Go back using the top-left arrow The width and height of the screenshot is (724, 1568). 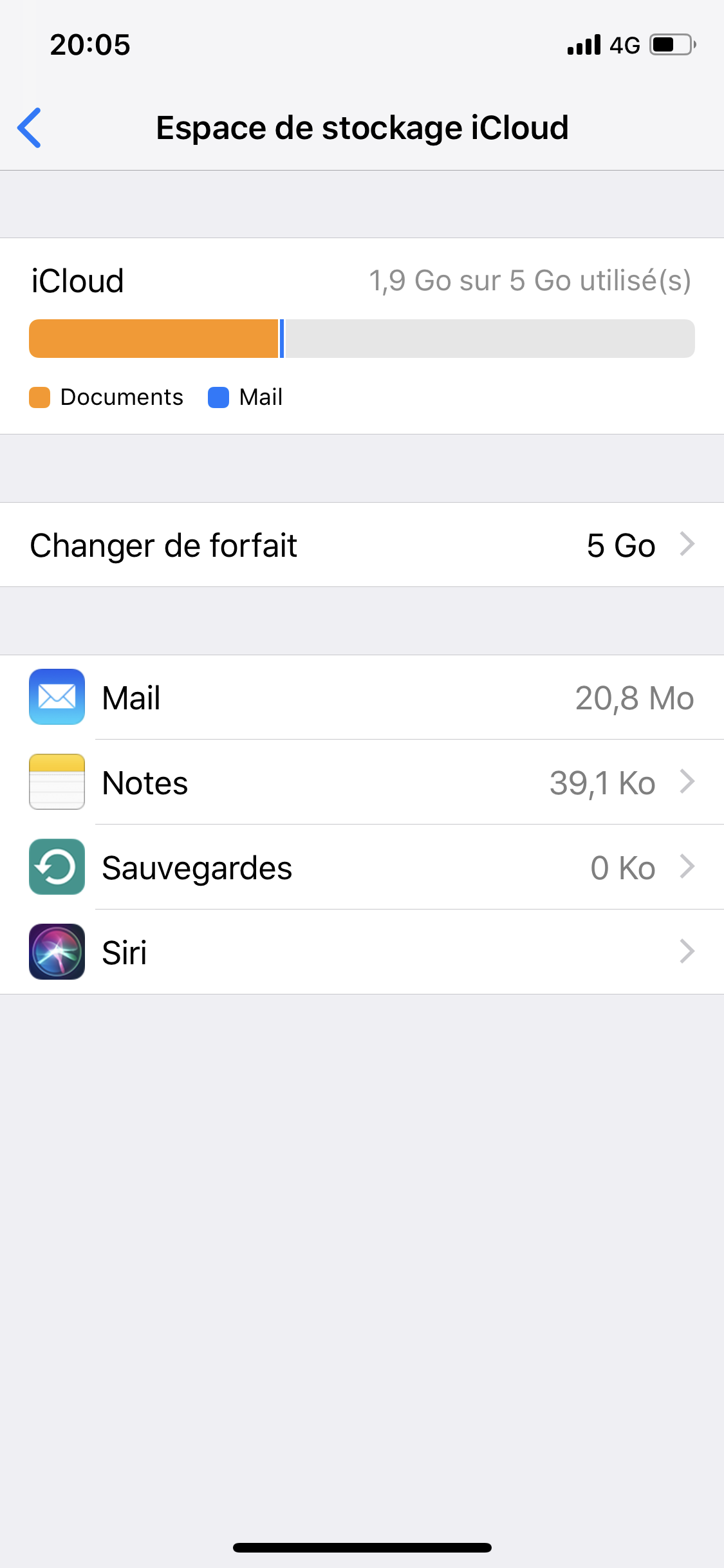tap(30, 127)
